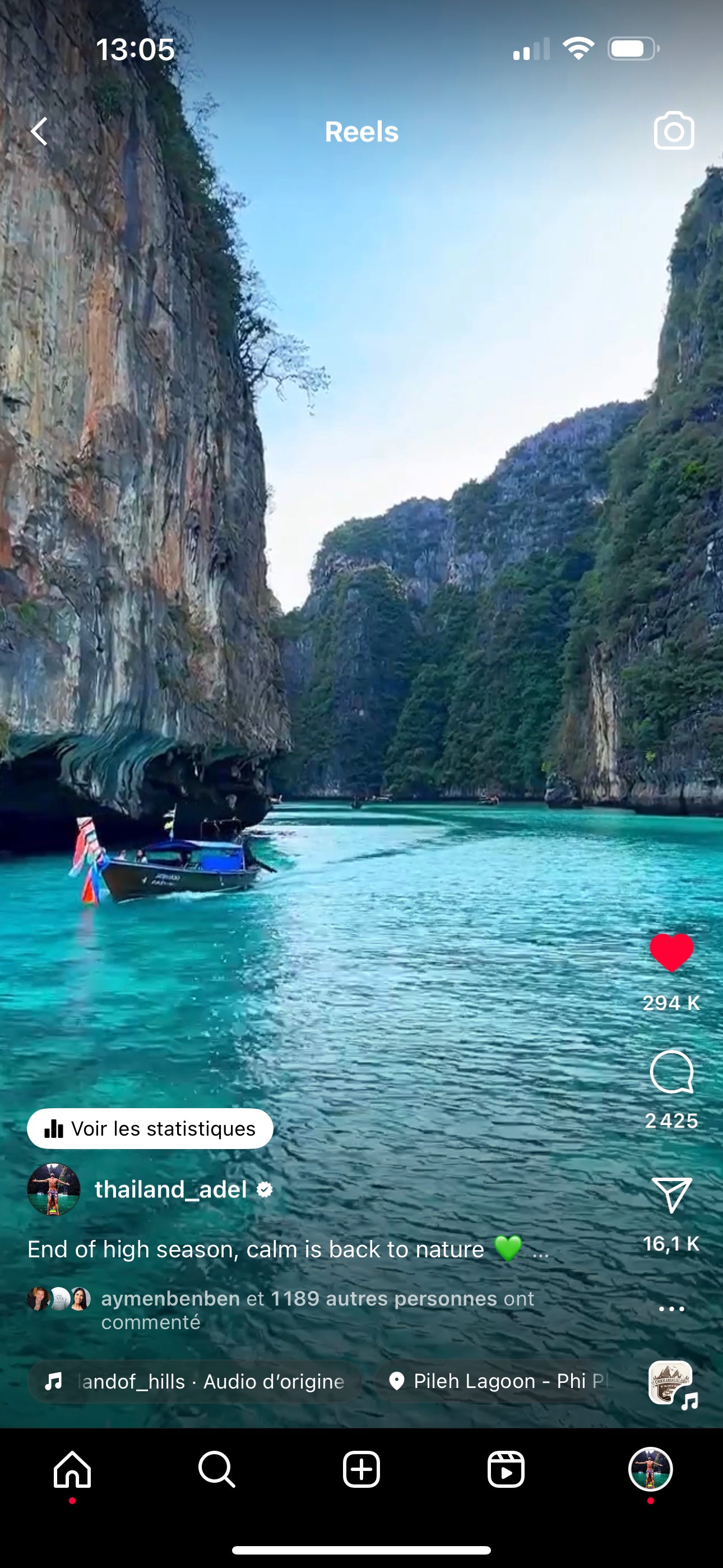Open the comments on this reel
Screen dimensions: 723x1568
671,1072
